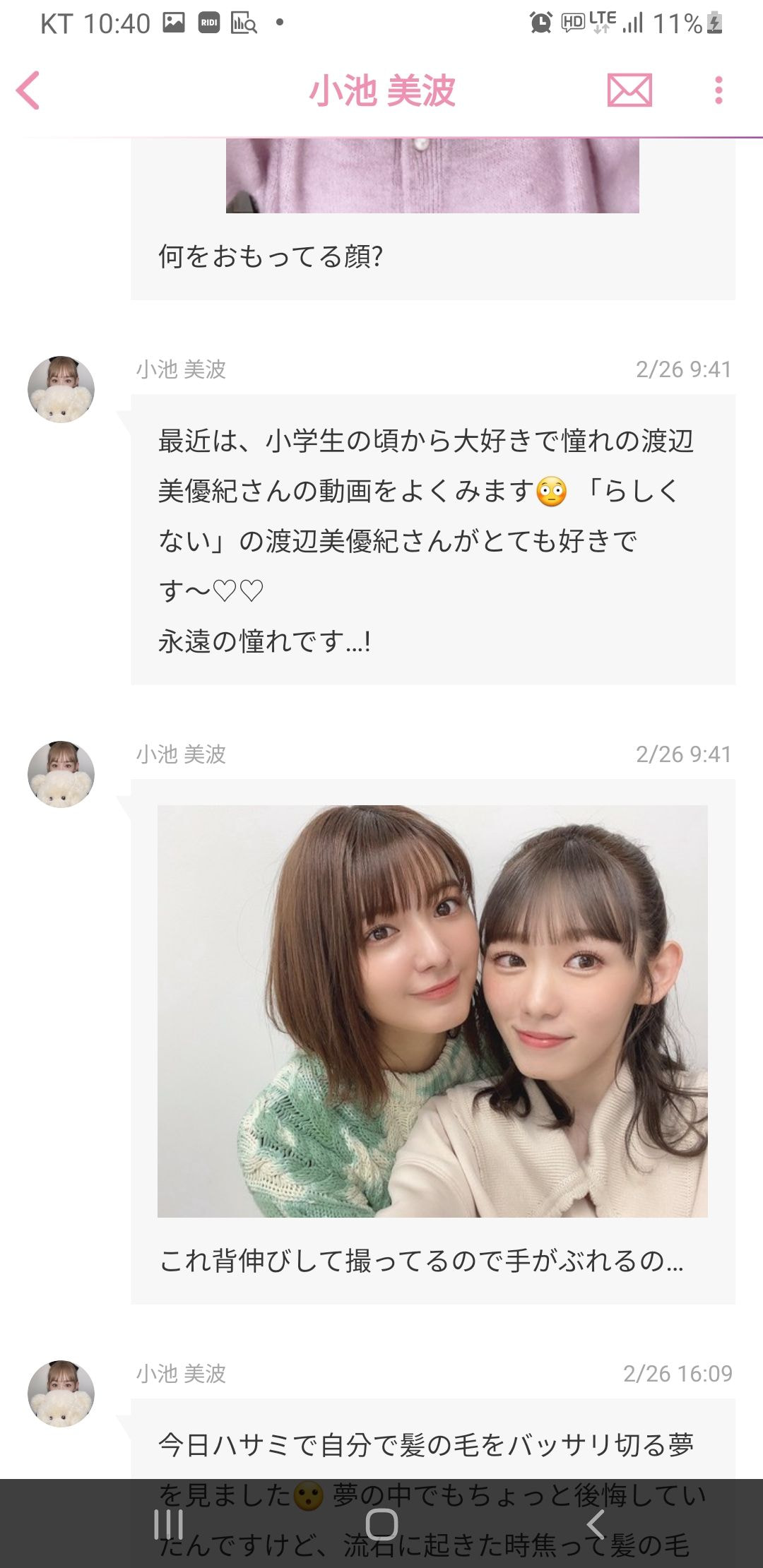Tap the system home button
The image size is (763, 1568).
pyautogui.click(x=381, y=1524)
